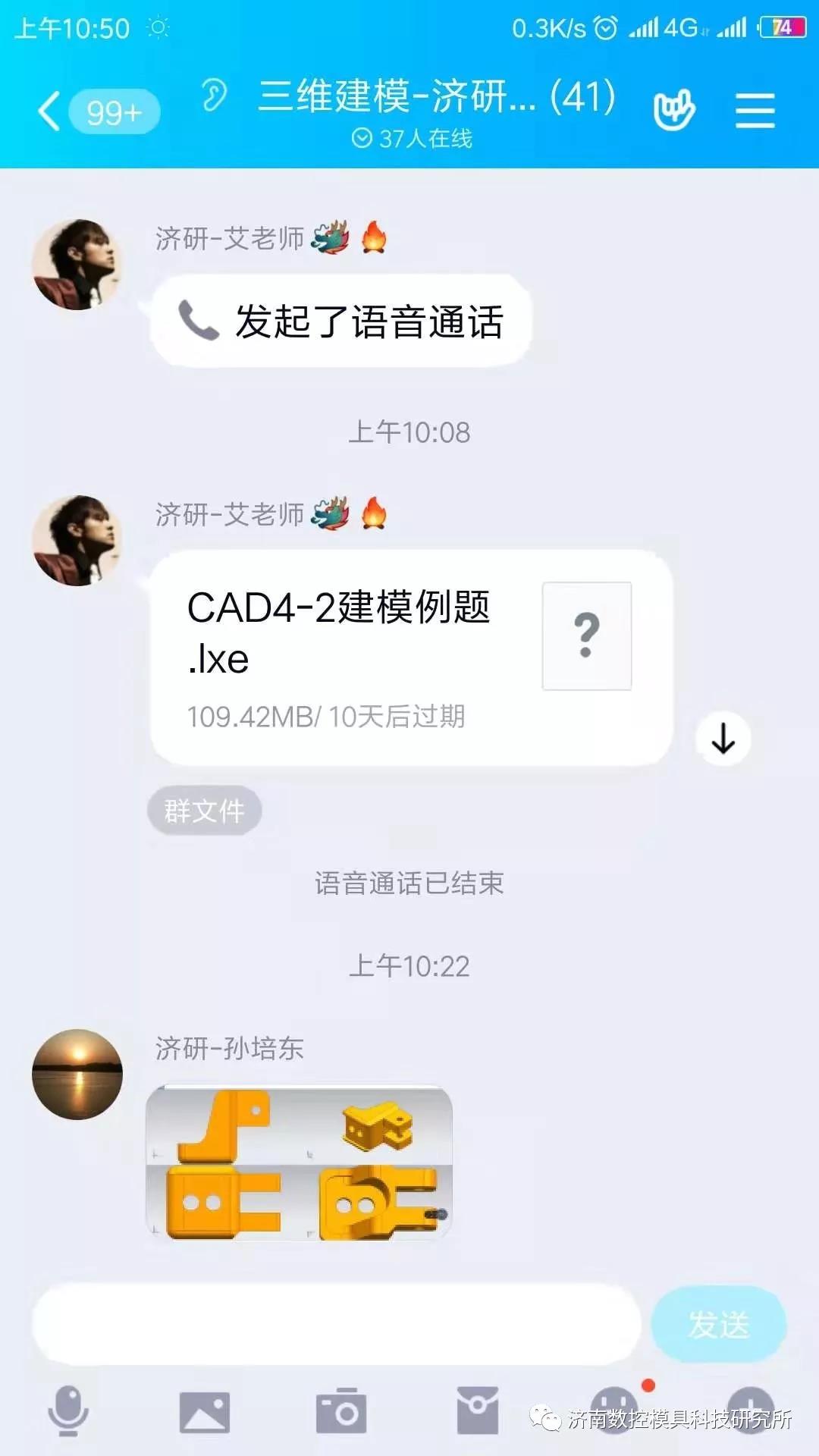The height and width of the screenshot is (1456, 819).
Task: Tap the ear listening mode icon
Action: (x=215, y=96)
